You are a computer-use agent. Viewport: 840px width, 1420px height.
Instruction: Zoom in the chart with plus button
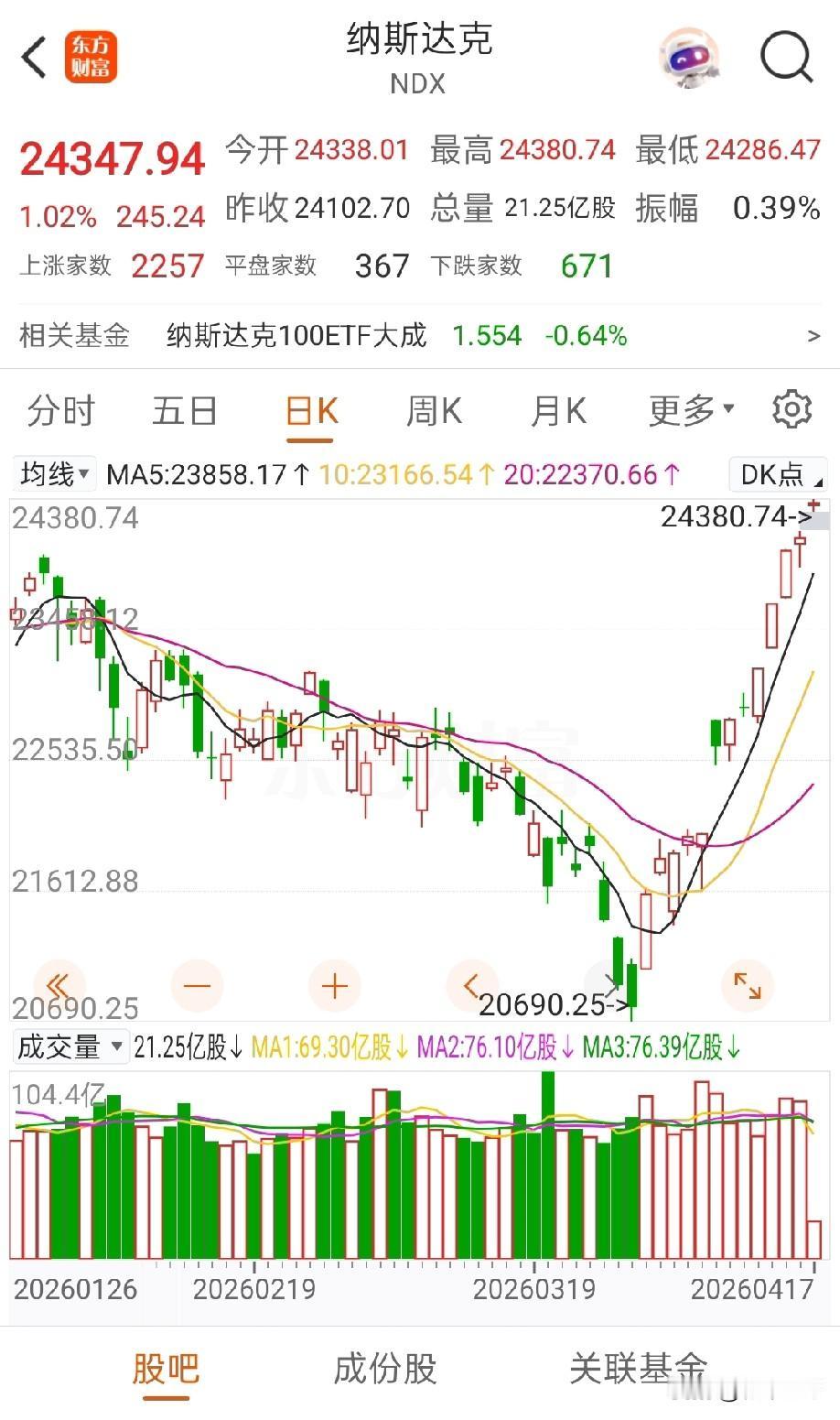click(x=335, y=986)
